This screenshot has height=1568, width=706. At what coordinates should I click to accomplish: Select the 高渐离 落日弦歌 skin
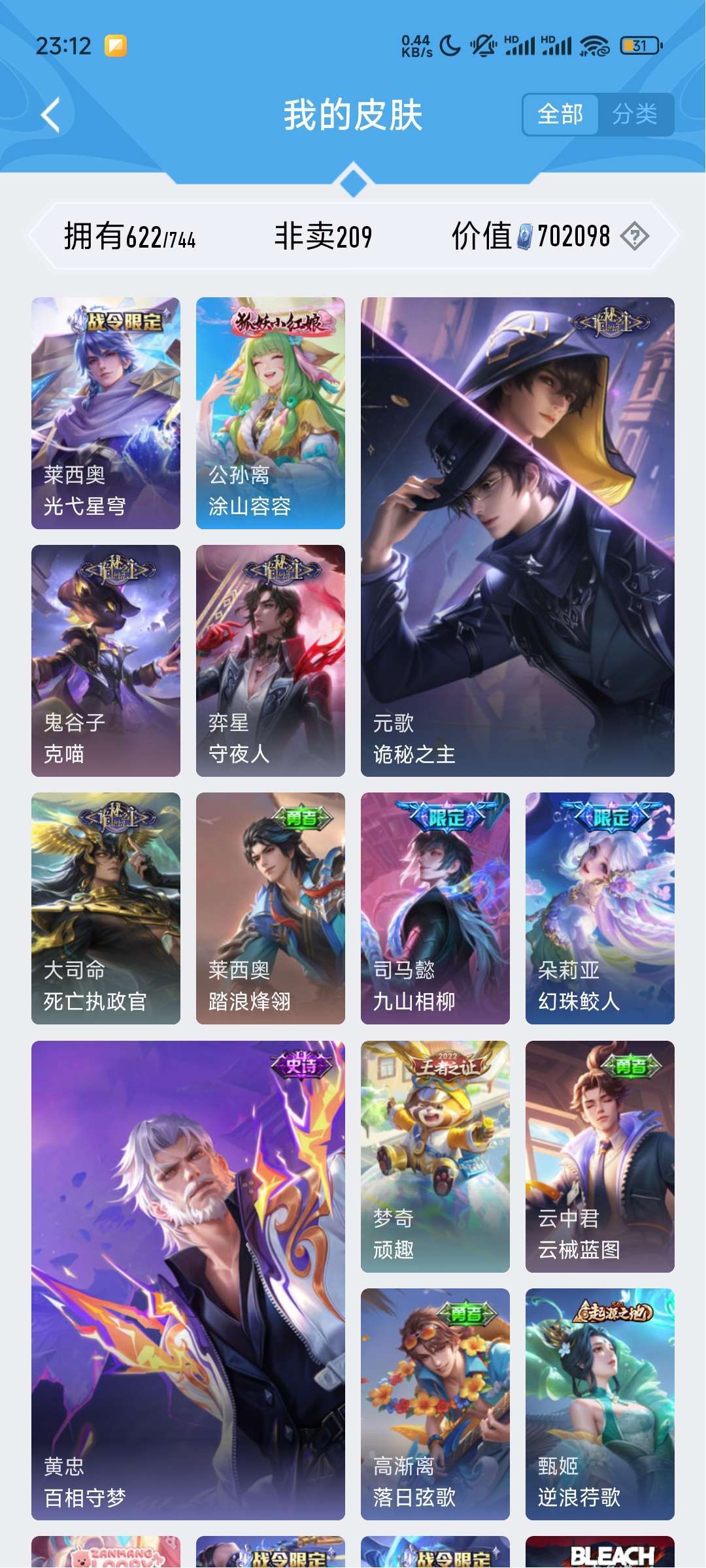[x=435, y=1404]
